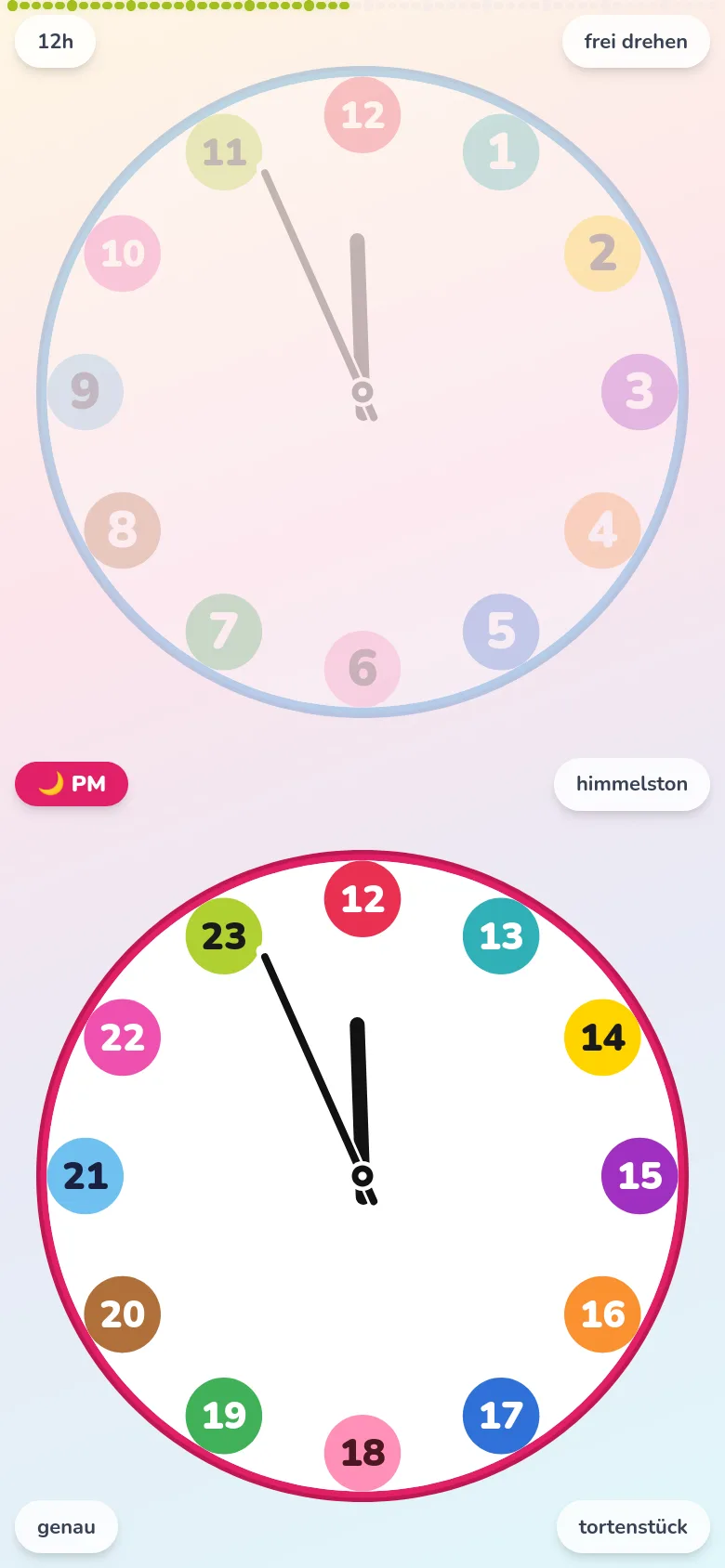Select number 13 on the lower clock

pos(501,935)
